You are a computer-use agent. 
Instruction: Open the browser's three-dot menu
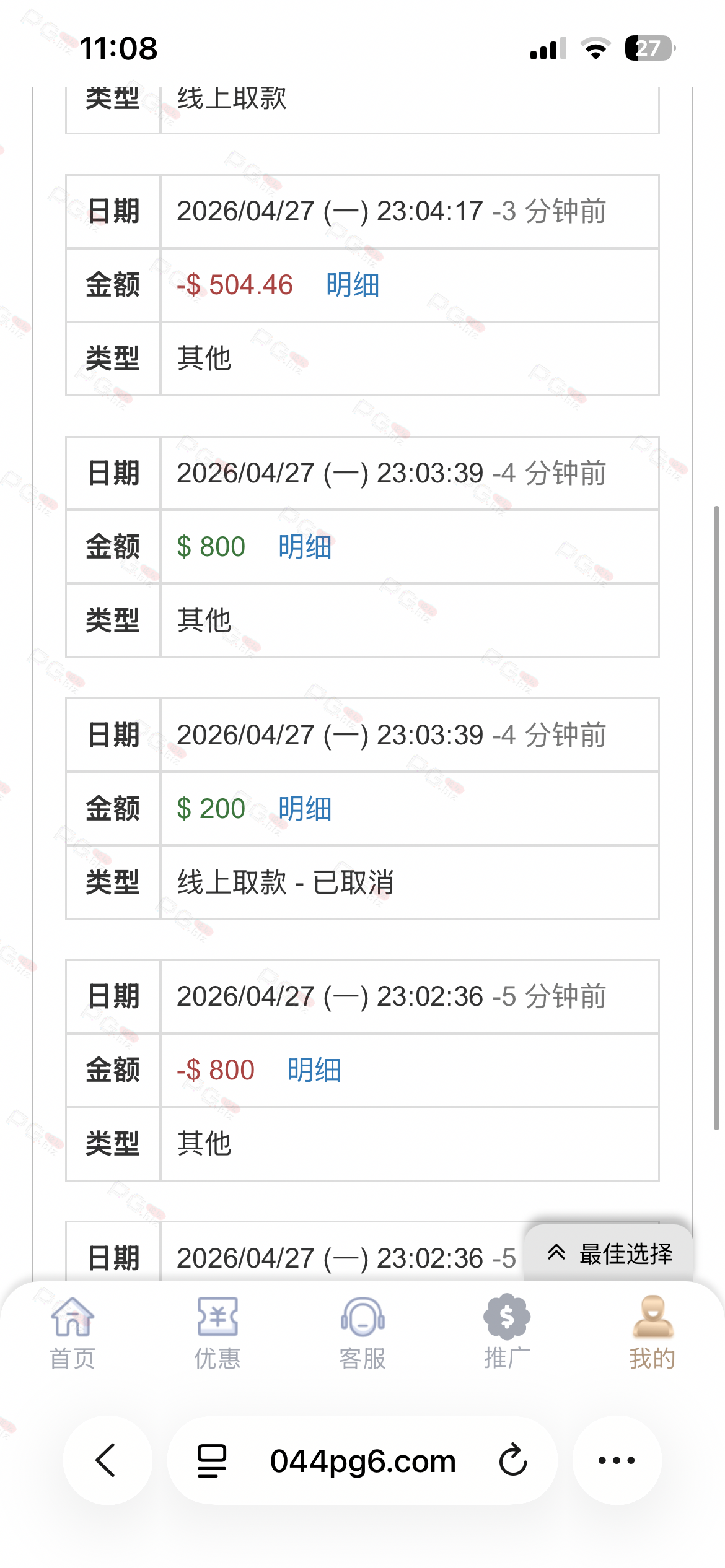[x=617, y=1460]
